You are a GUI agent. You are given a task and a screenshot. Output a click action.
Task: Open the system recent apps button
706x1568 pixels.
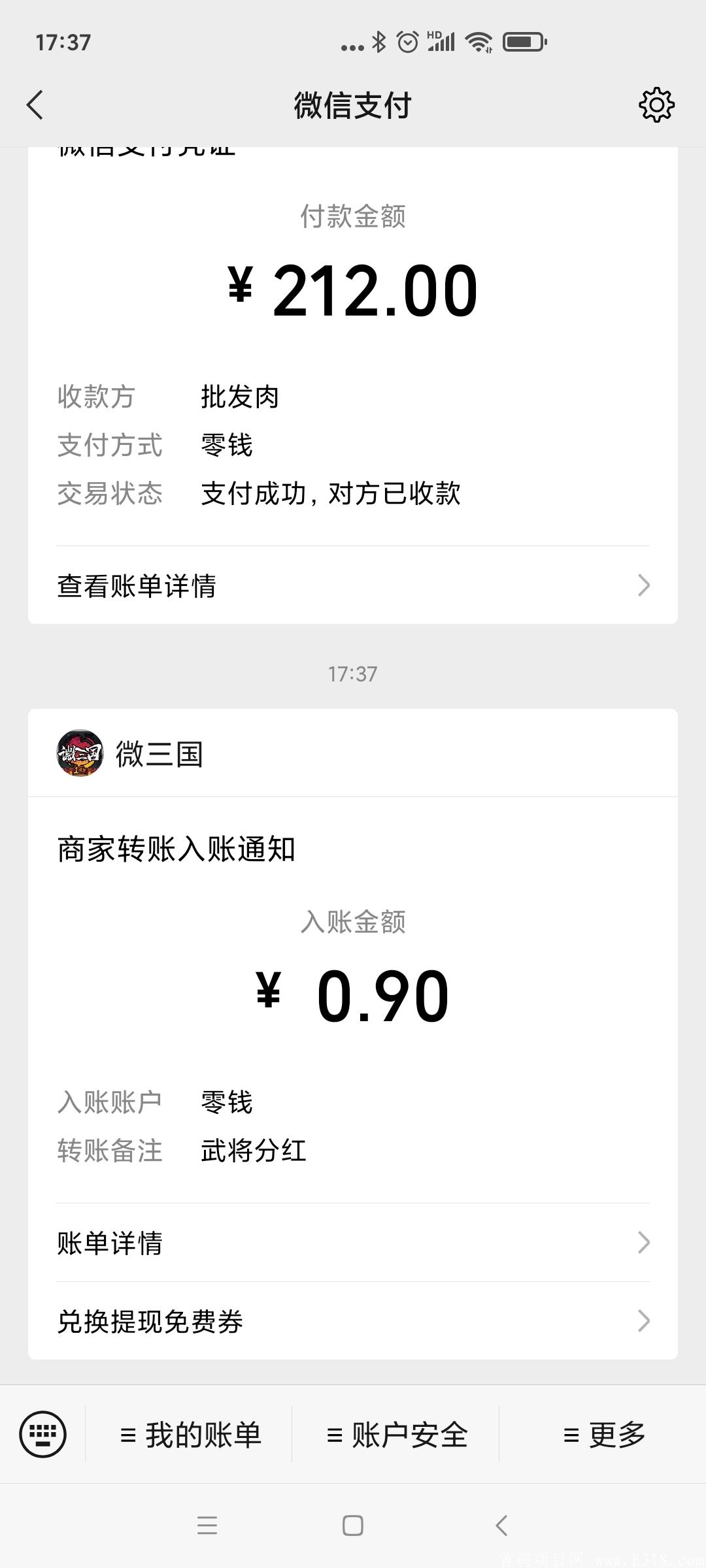click(x=207, y=1526)
